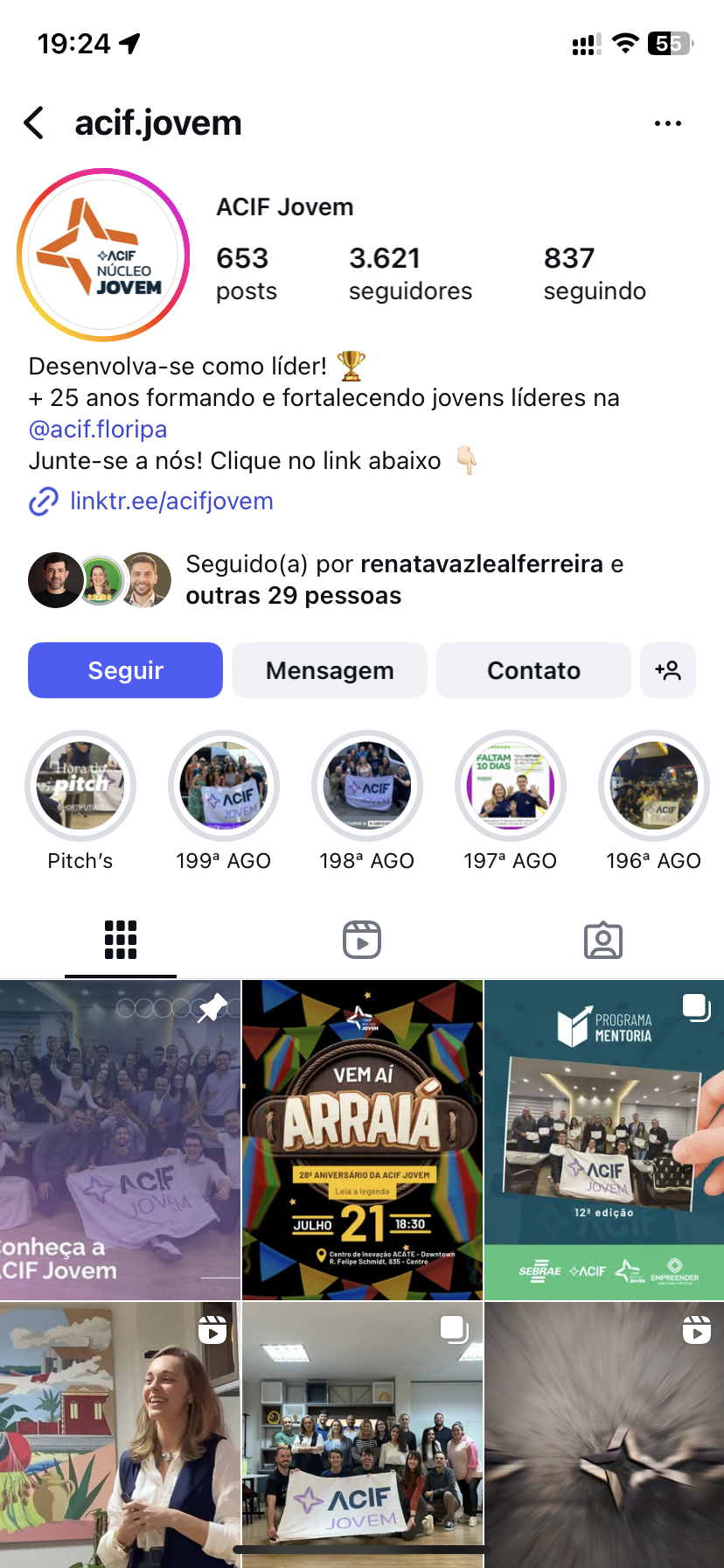Tap the Contato button
Screen dimensions: 724x1568
pyautogui.click(x=533, y=670)
